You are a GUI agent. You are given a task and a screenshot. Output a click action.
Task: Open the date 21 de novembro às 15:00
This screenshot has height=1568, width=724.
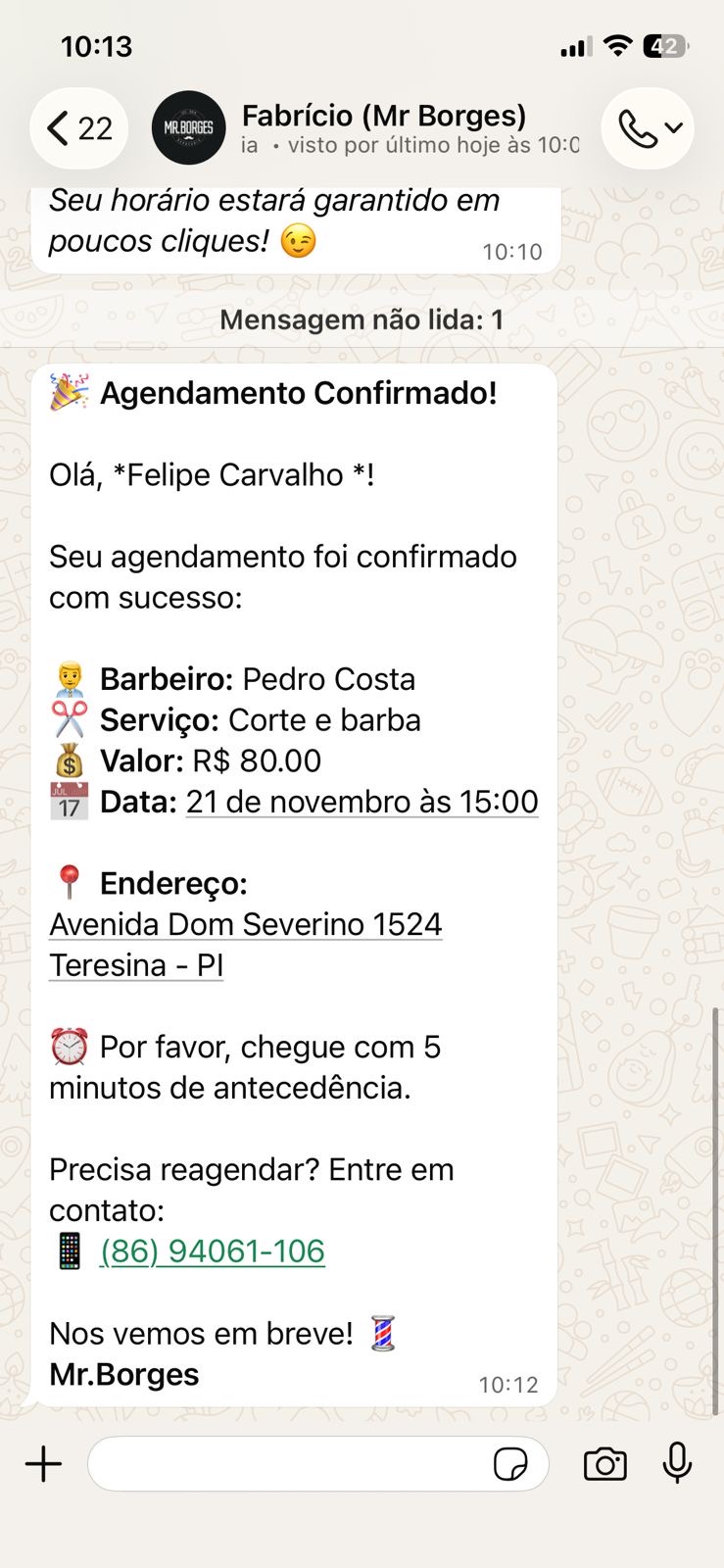tap(362, 802)
